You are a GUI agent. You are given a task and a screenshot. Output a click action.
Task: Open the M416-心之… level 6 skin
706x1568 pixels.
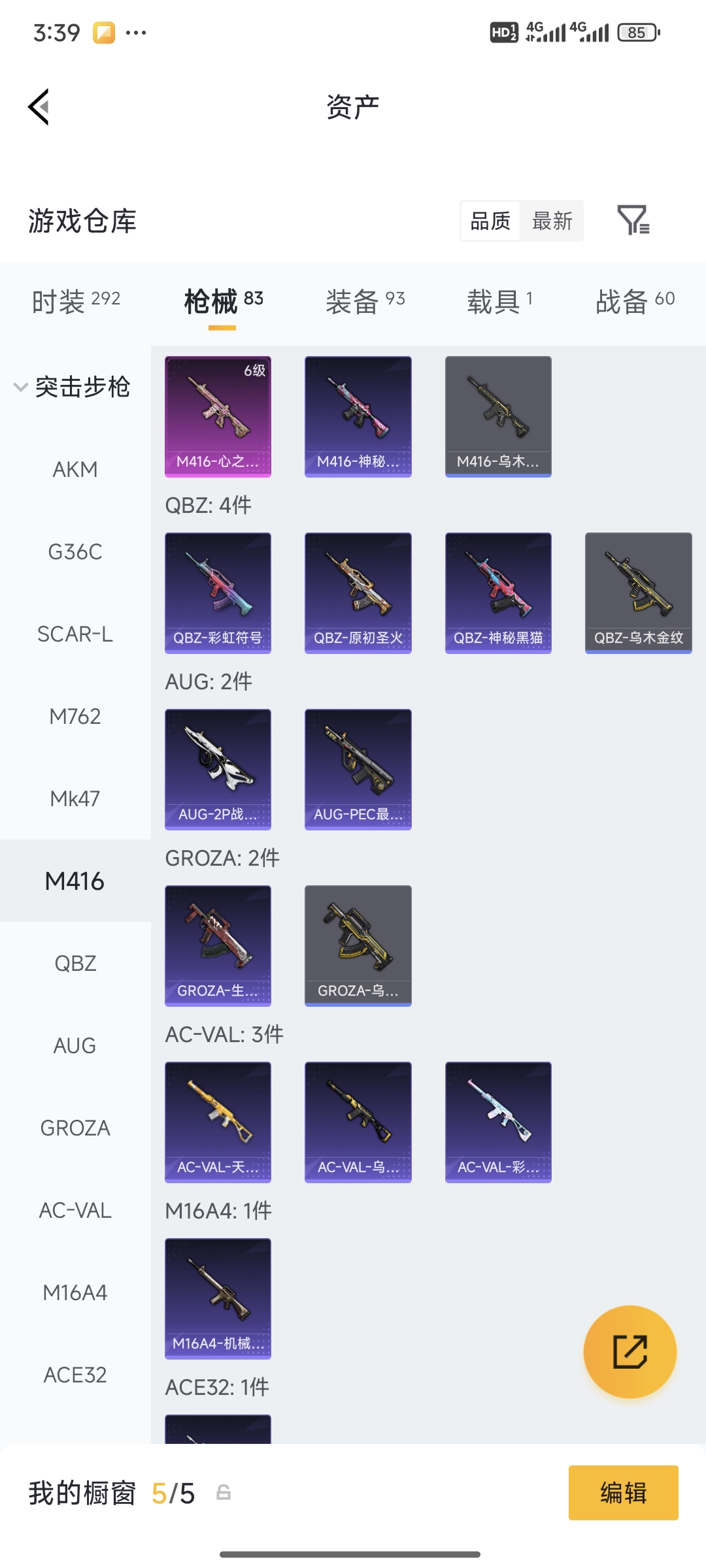(218, 416)
